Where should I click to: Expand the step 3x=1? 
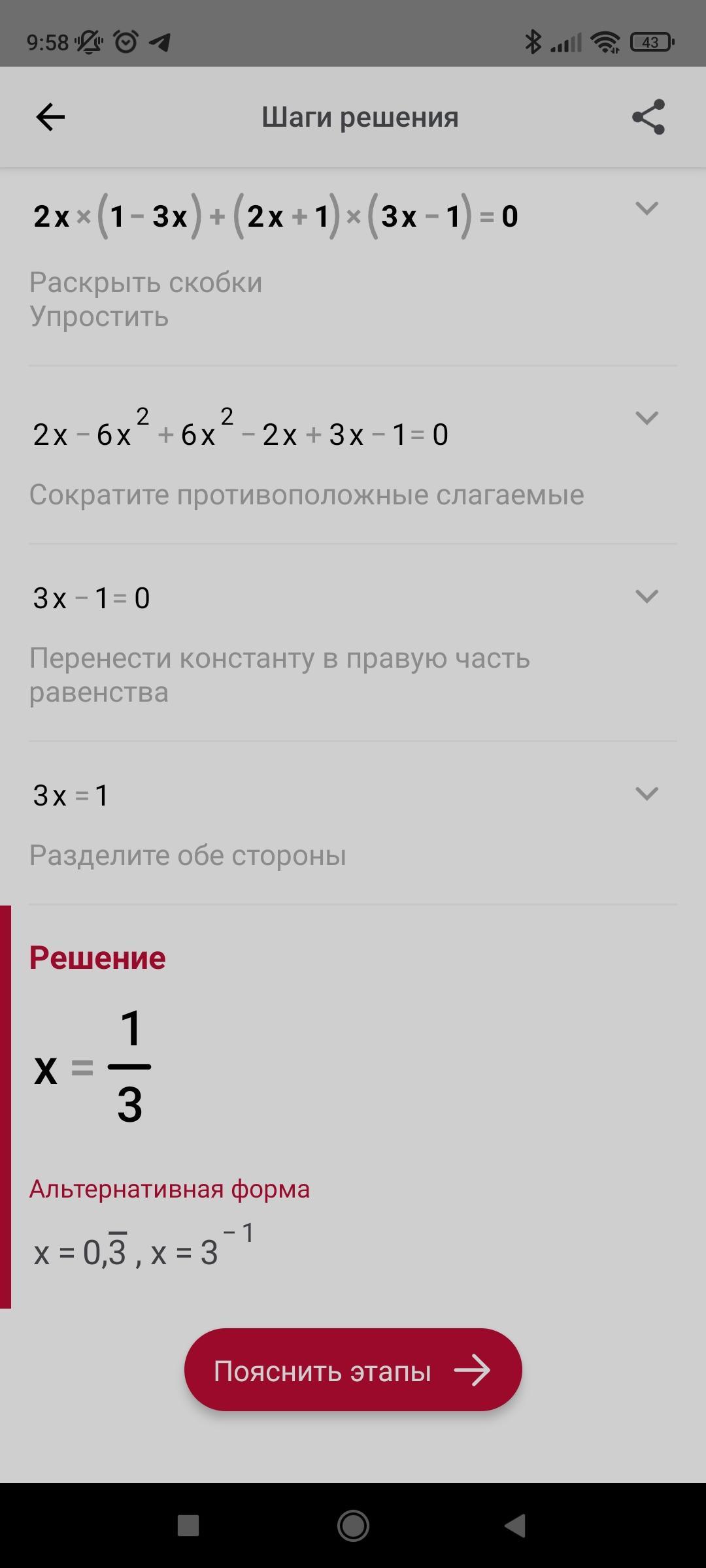647,794
